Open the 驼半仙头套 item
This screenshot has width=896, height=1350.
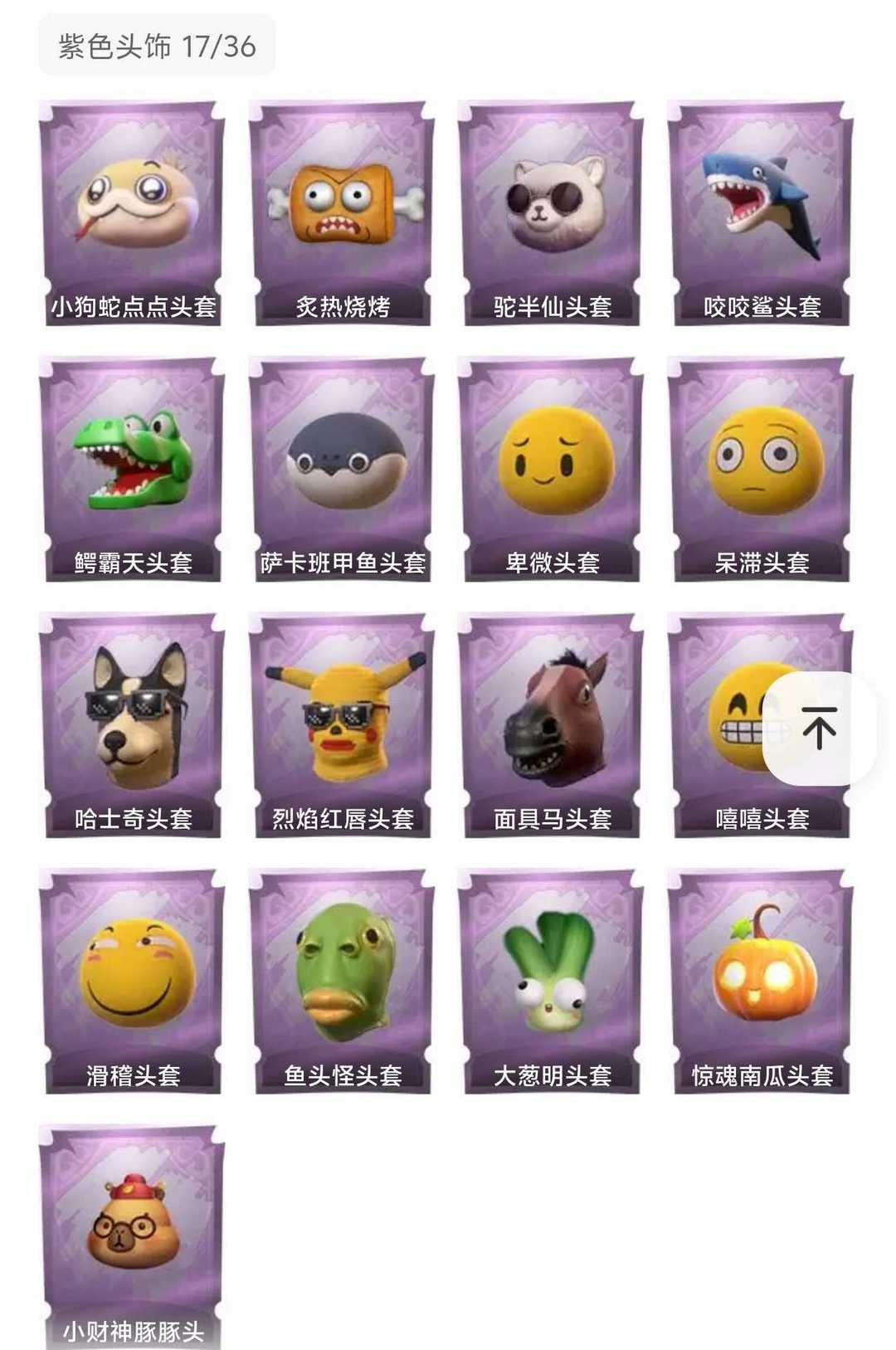[552, 213]
